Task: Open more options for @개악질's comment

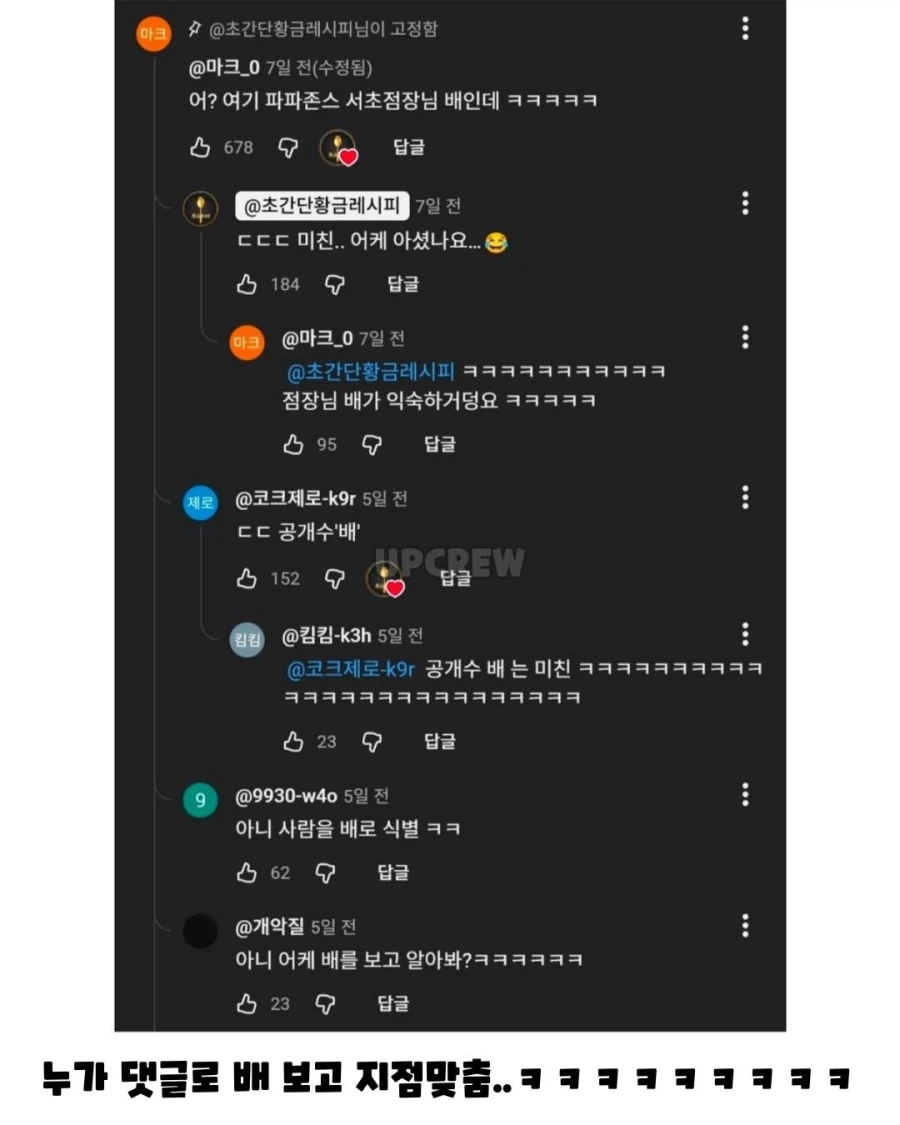Action: (744, 926)
